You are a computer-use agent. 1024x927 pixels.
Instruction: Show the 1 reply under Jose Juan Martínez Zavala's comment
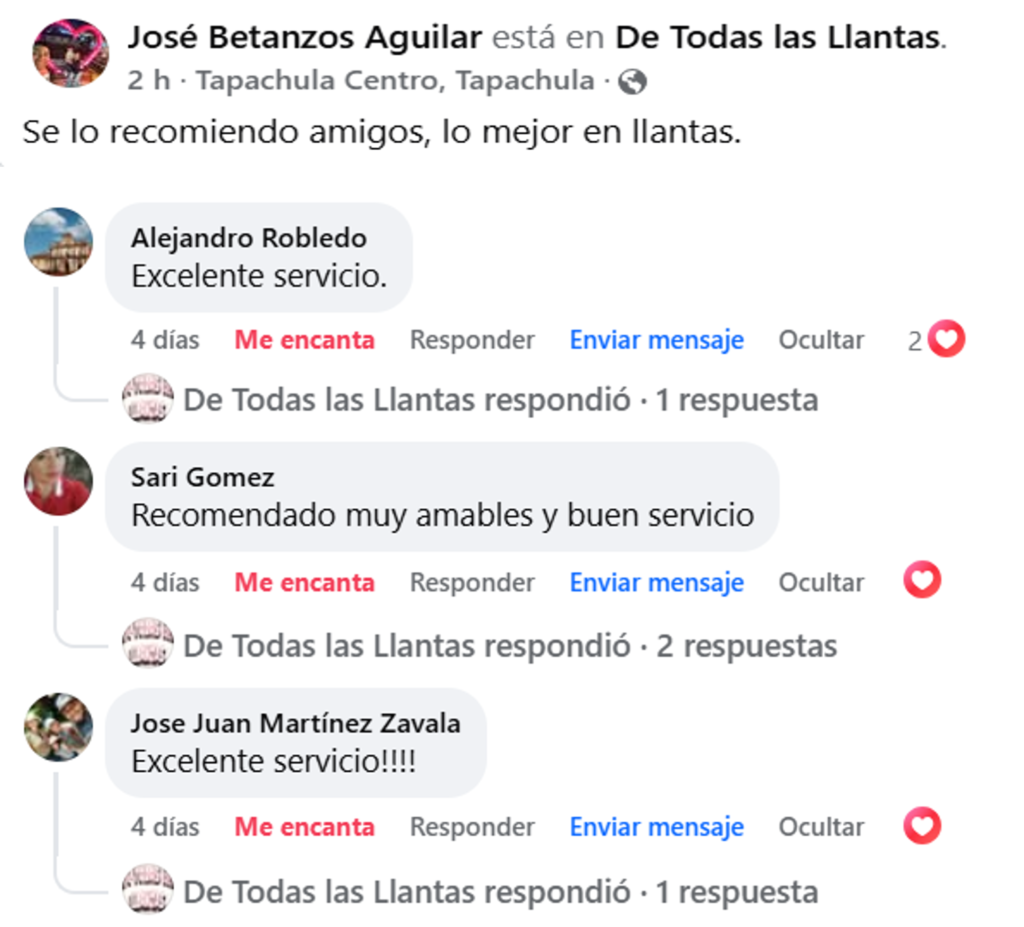(500, 891)
